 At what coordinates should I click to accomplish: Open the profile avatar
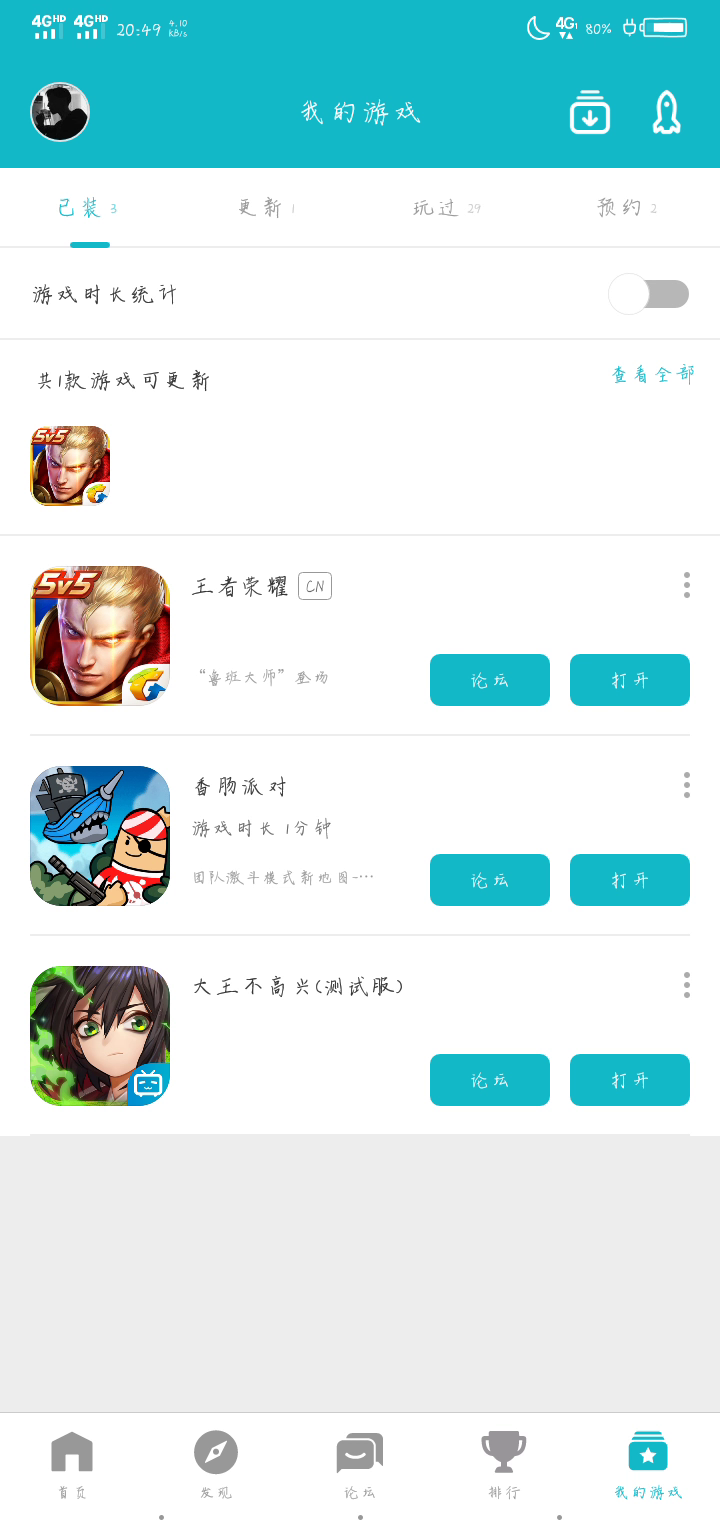(60, 112)
